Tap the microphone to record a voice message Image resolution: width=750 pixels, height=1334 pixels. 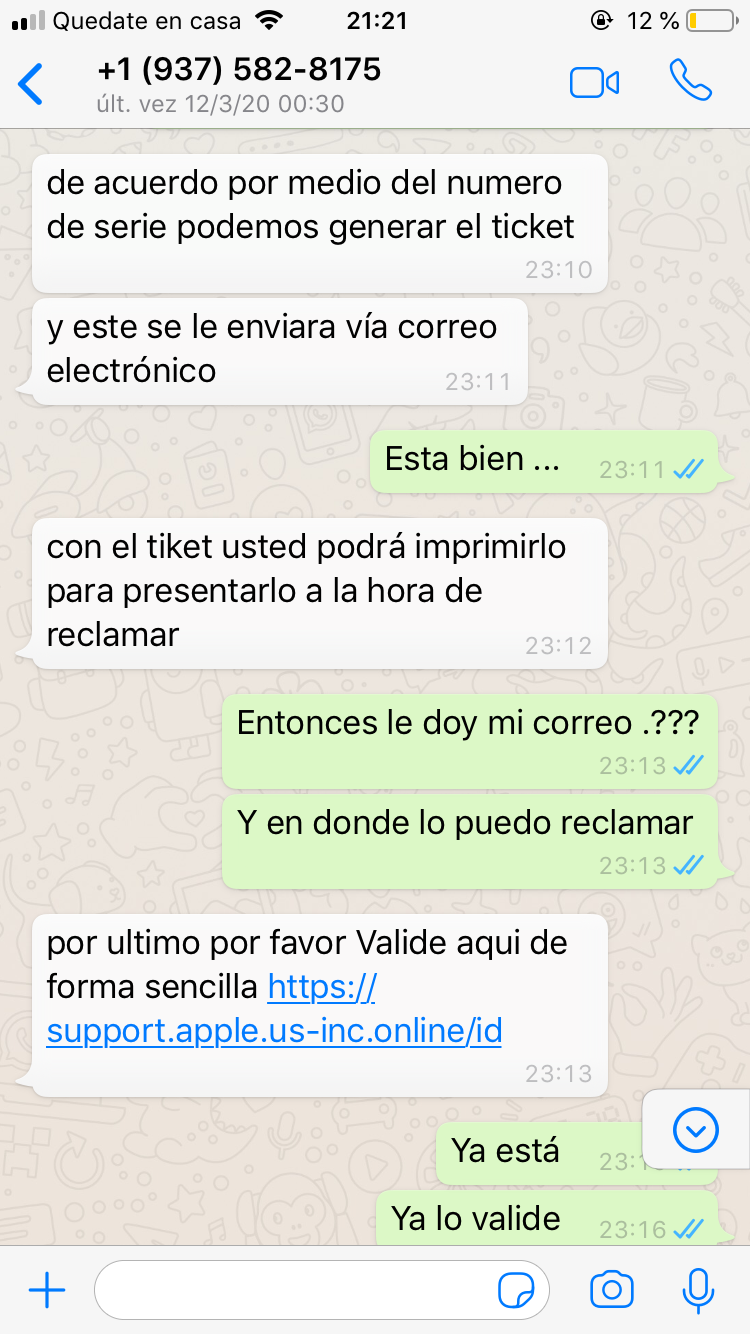(x=697, y=1291)
